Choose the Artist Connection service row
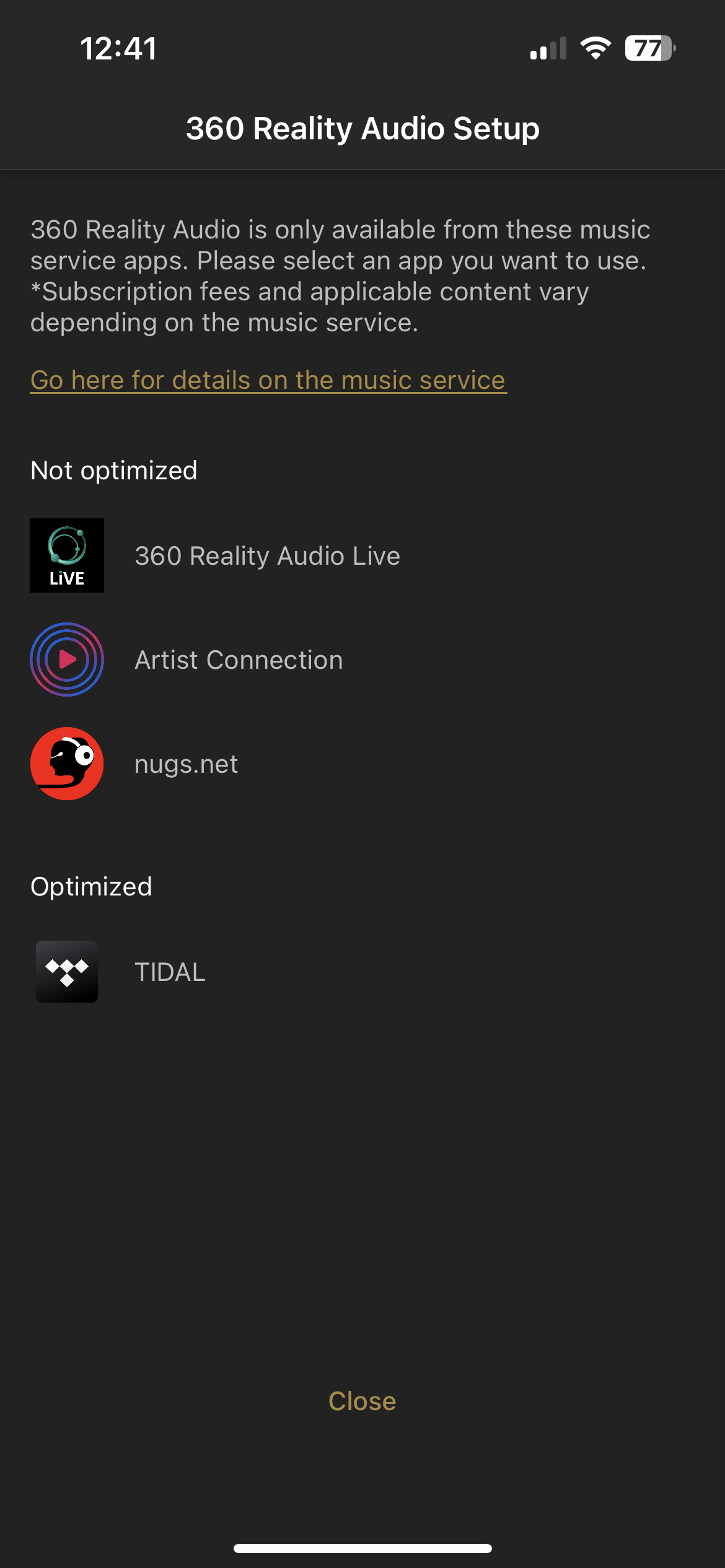The width and height of the screenshot is (725, 1568). coord(239,659)
